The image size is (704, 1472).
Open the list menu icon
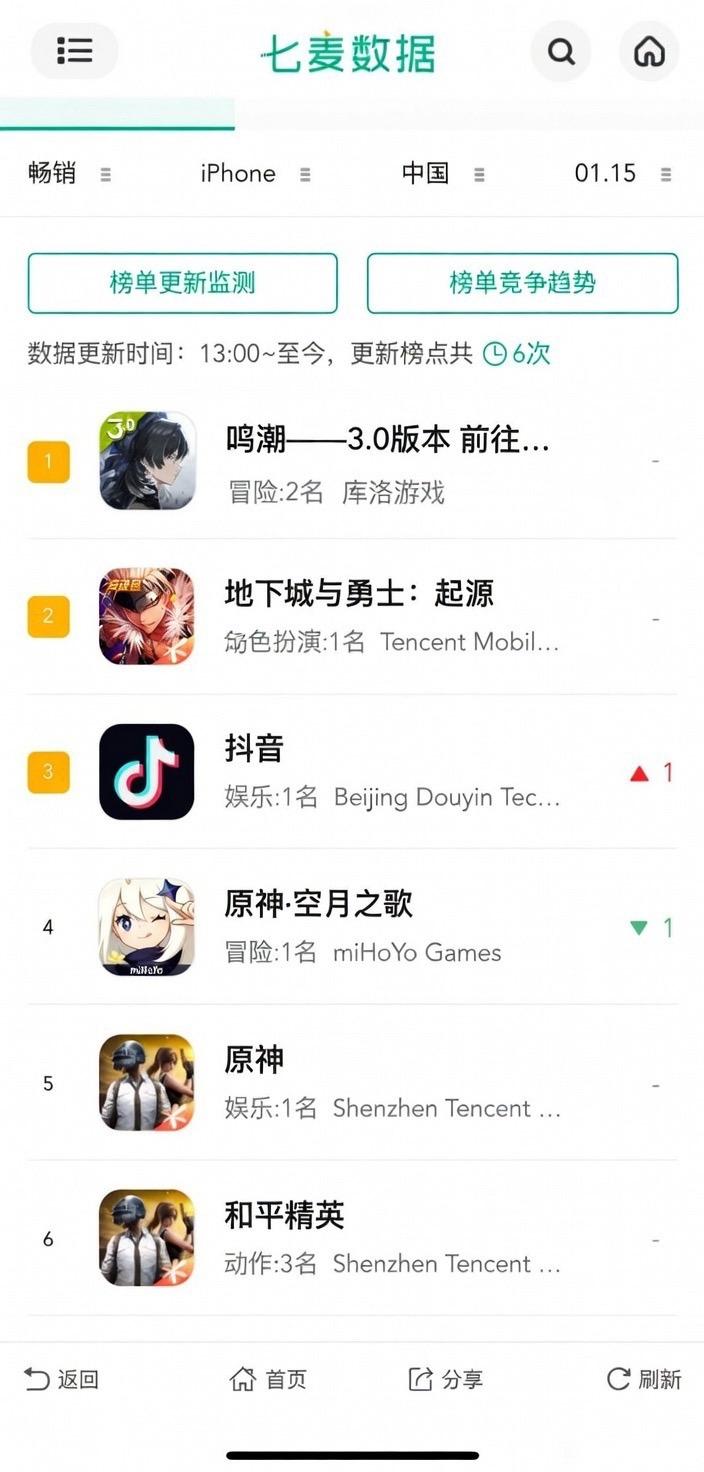click(74, 51)
